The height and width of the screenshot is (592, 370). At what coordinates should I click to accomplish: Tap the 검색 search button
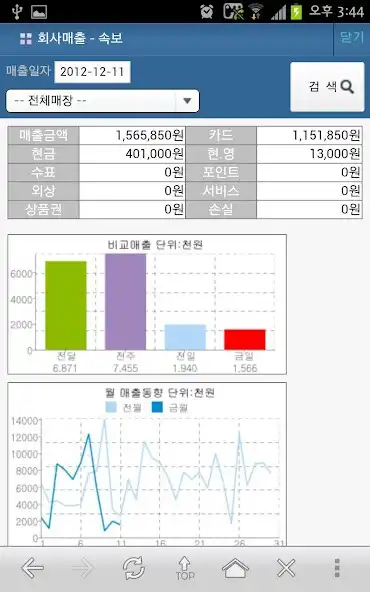point(327,87)
